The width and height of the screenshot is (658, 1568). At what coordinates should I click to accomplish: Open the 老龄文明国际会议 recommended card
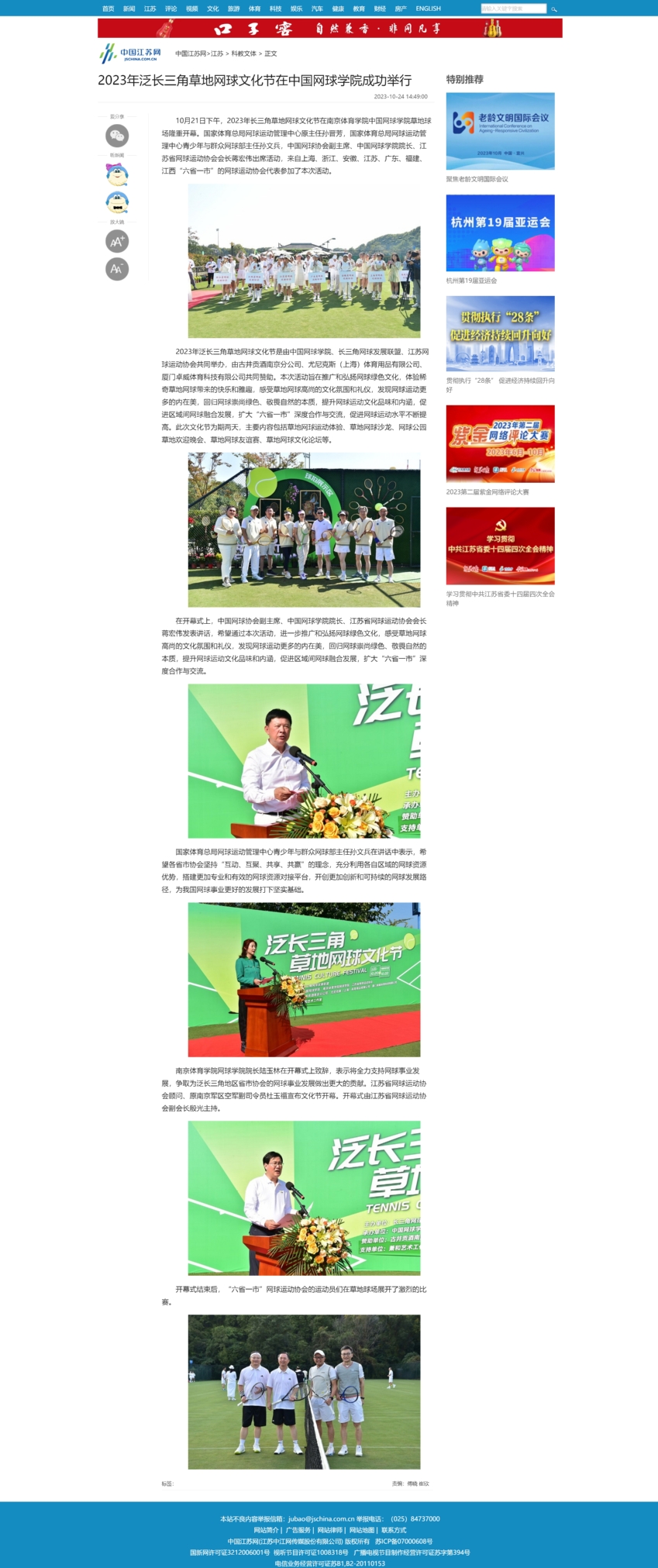pyautogui.click(x=500, y=131)
